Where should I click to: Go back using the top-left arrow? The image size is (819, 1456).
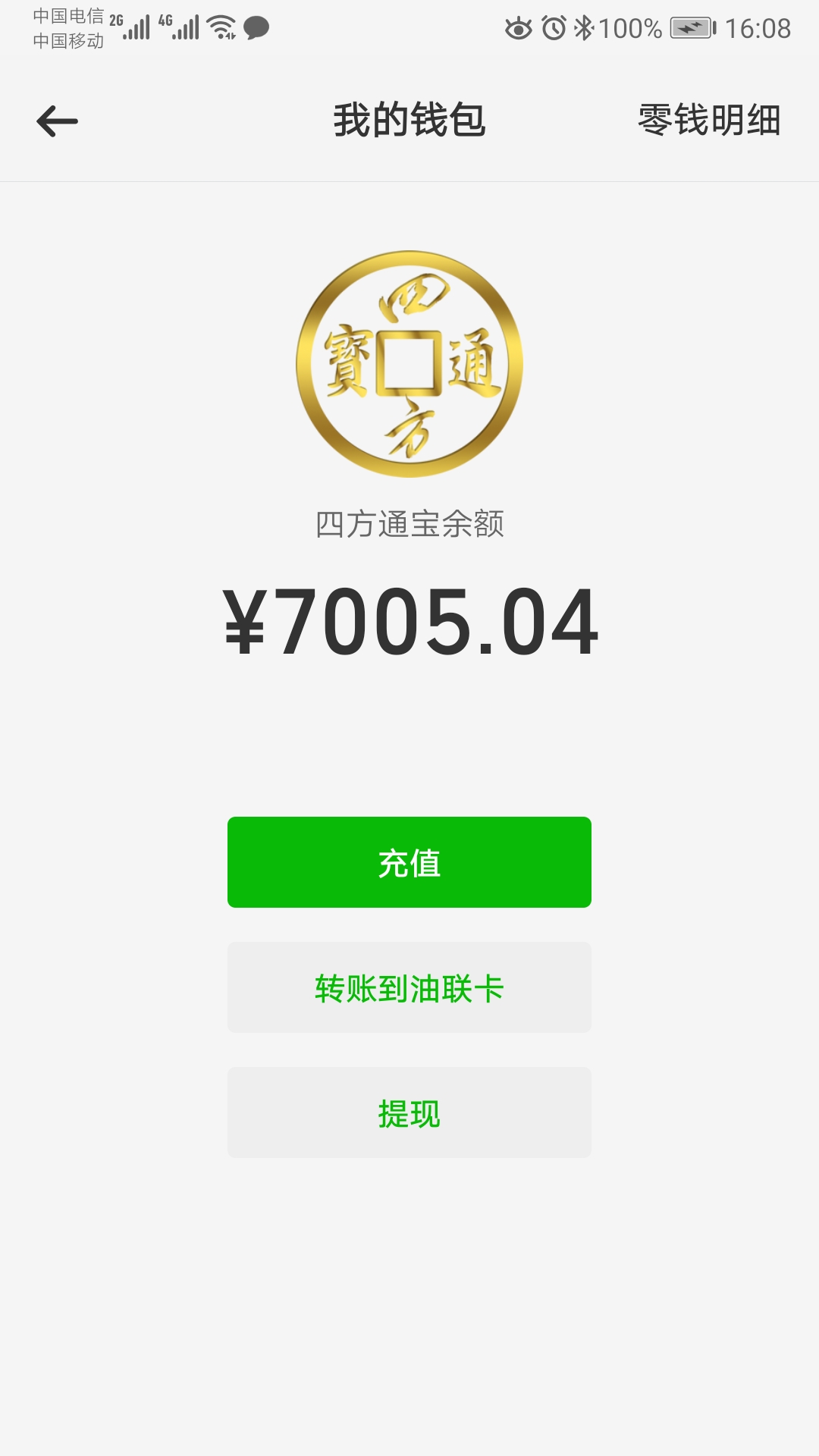click(x=58, y=121)
